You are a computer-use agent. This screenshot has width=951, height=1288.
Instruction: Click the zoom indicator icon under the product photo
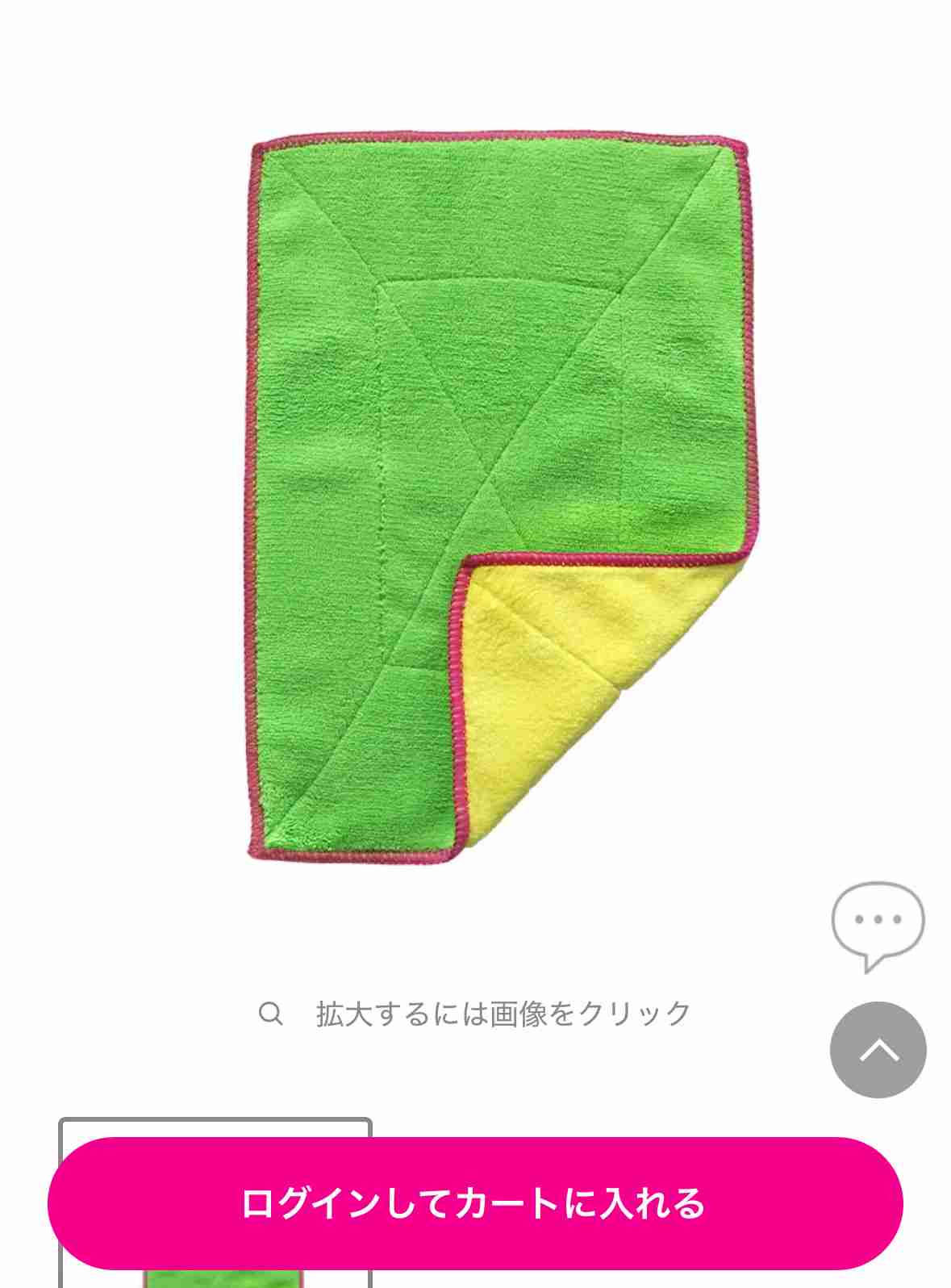point(273,1014)
